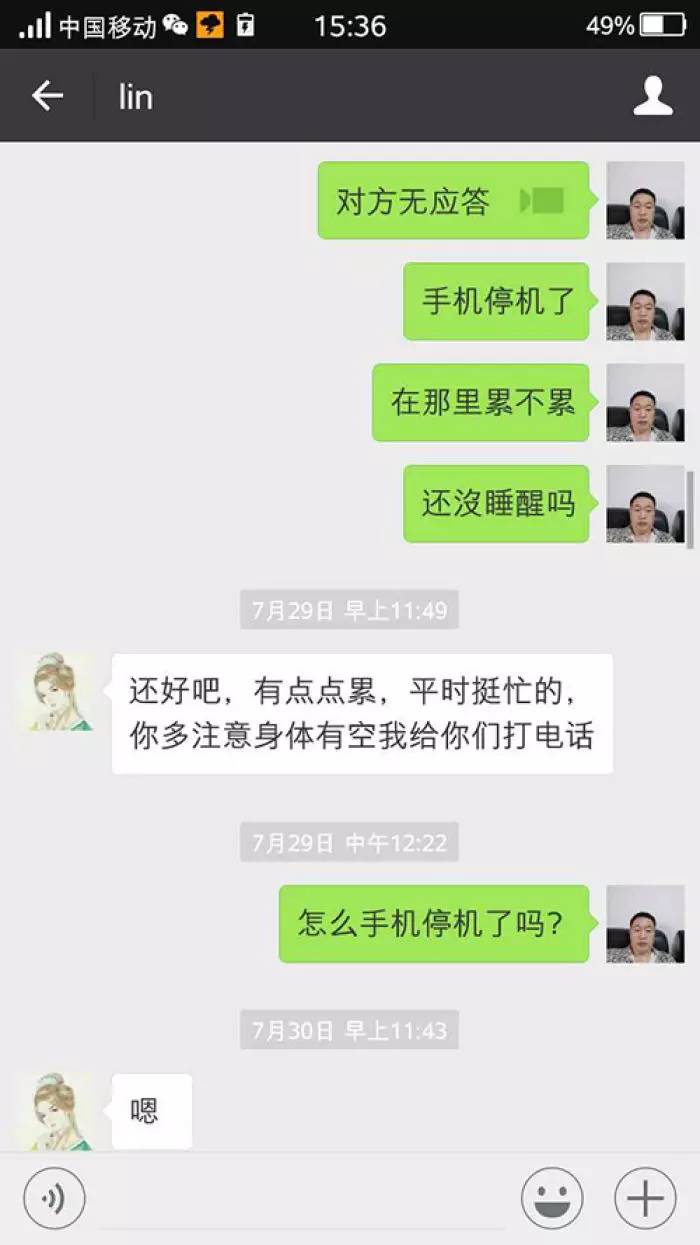Go back from the lin chat

(x=47, y=96)
